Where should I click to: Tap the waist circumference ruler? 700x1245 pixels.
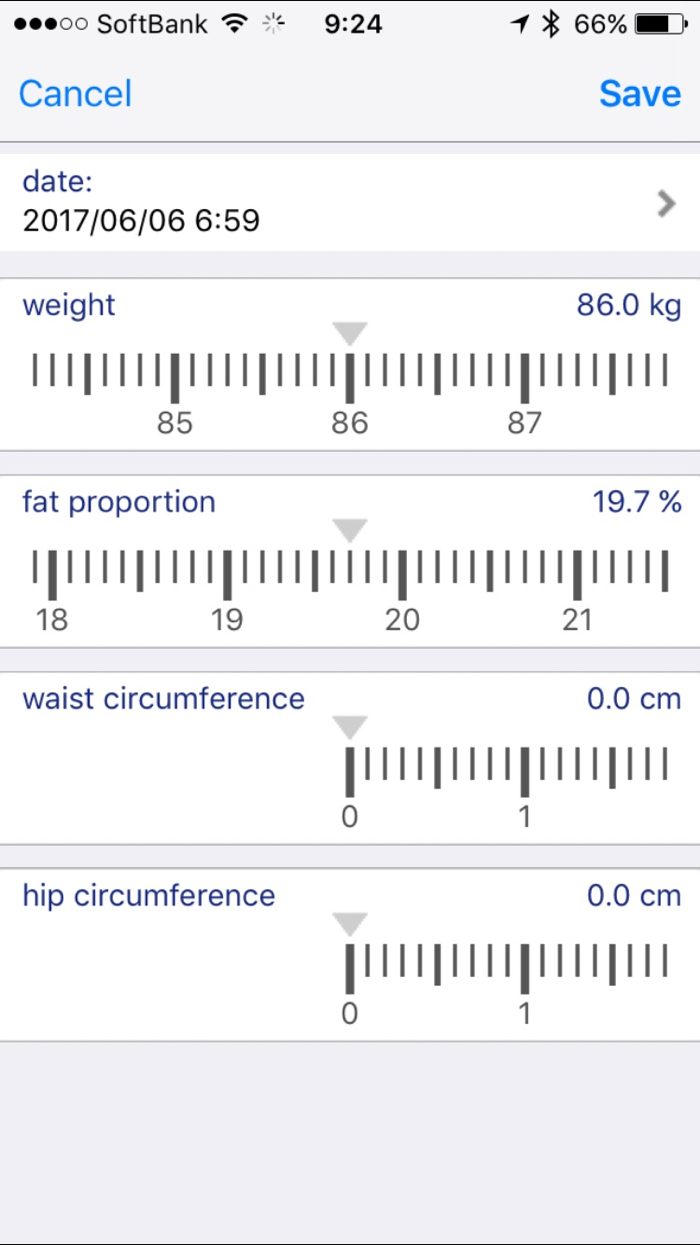pos(505,778)
